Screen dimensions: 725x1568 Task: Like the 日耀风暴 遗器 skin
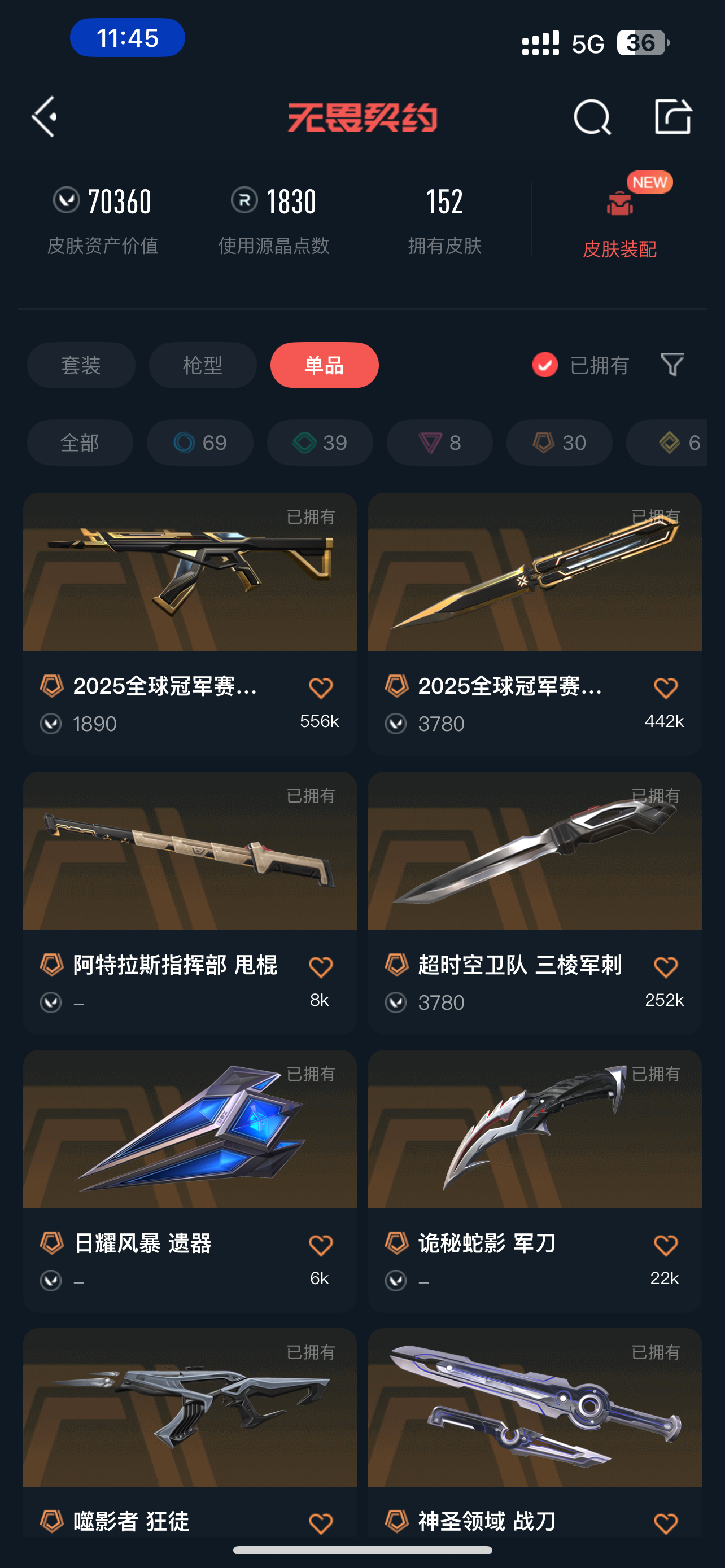click(x=320, y=1245)
